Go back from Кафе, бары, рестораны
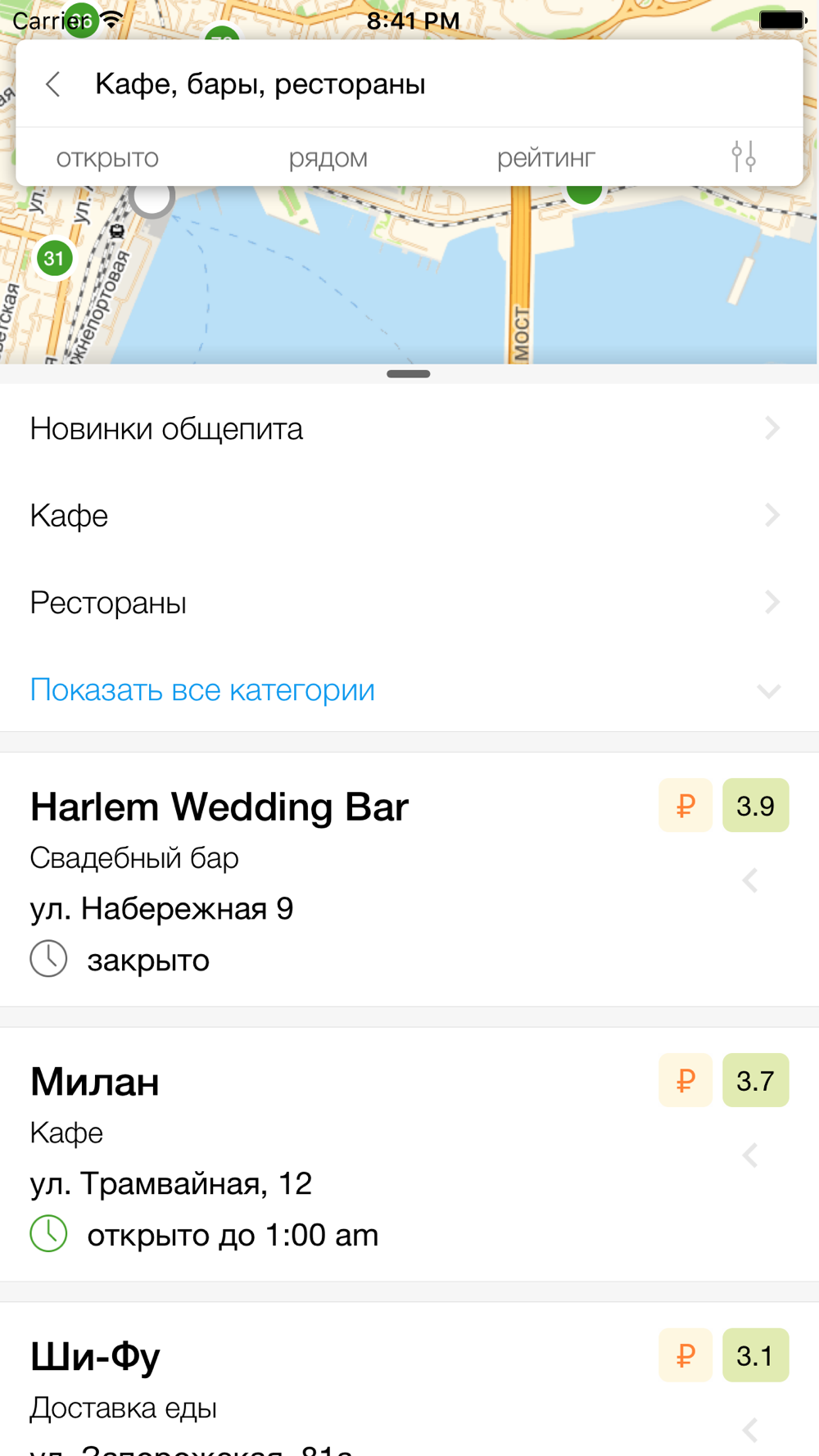 (53, 84)
